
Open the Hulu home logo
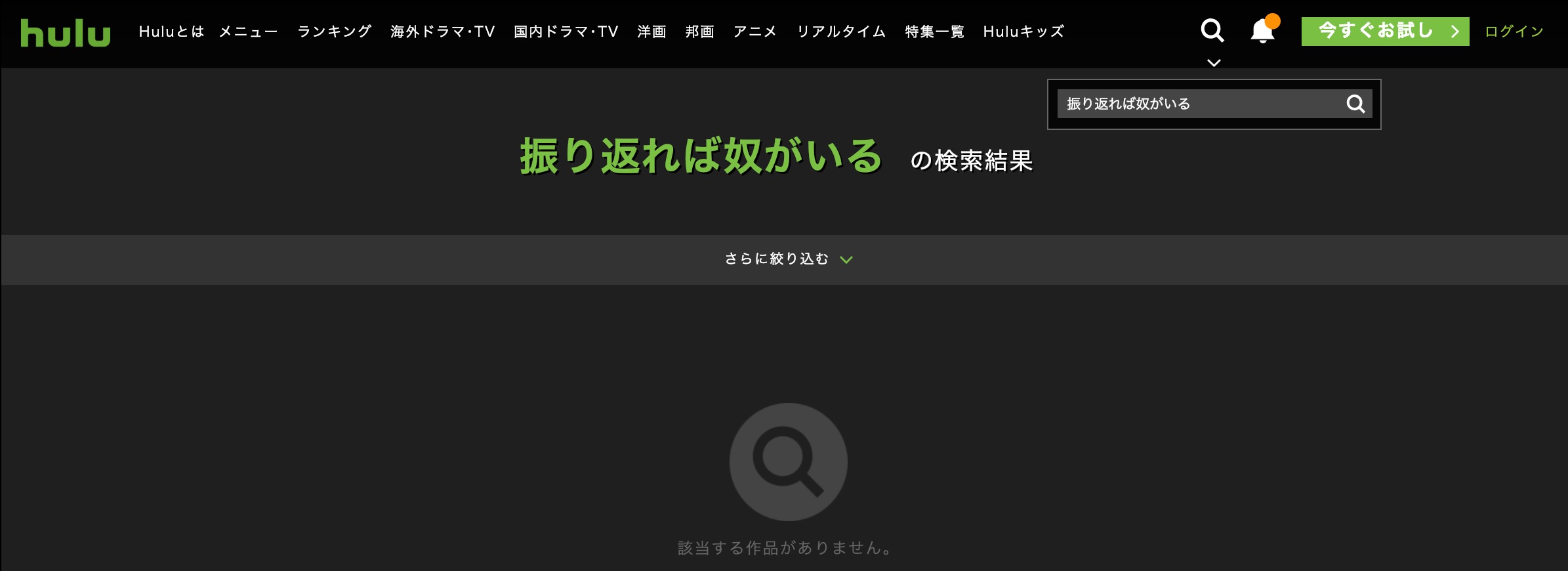coord(66,33)
